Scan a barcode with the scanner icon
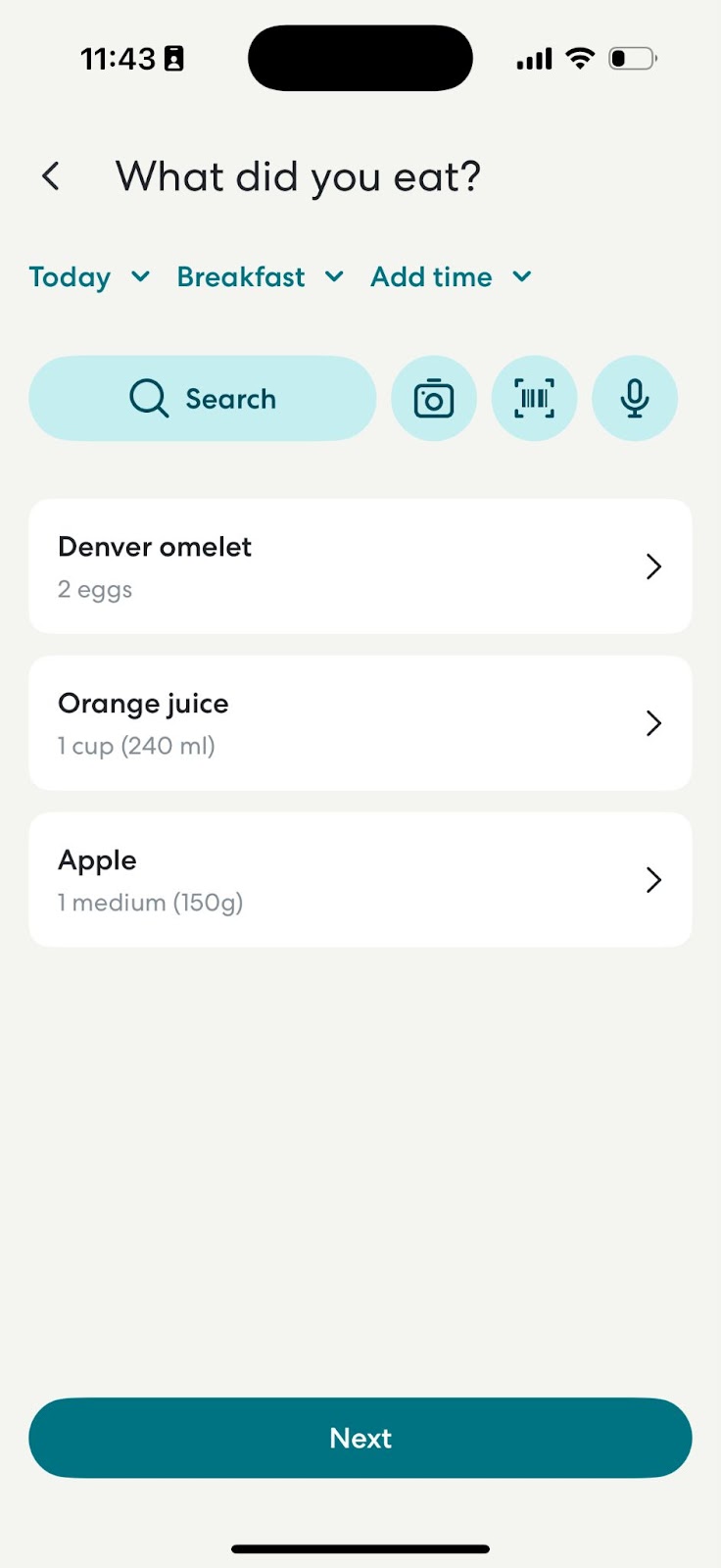Screen dimensions: 721x1568 [534, 398]
